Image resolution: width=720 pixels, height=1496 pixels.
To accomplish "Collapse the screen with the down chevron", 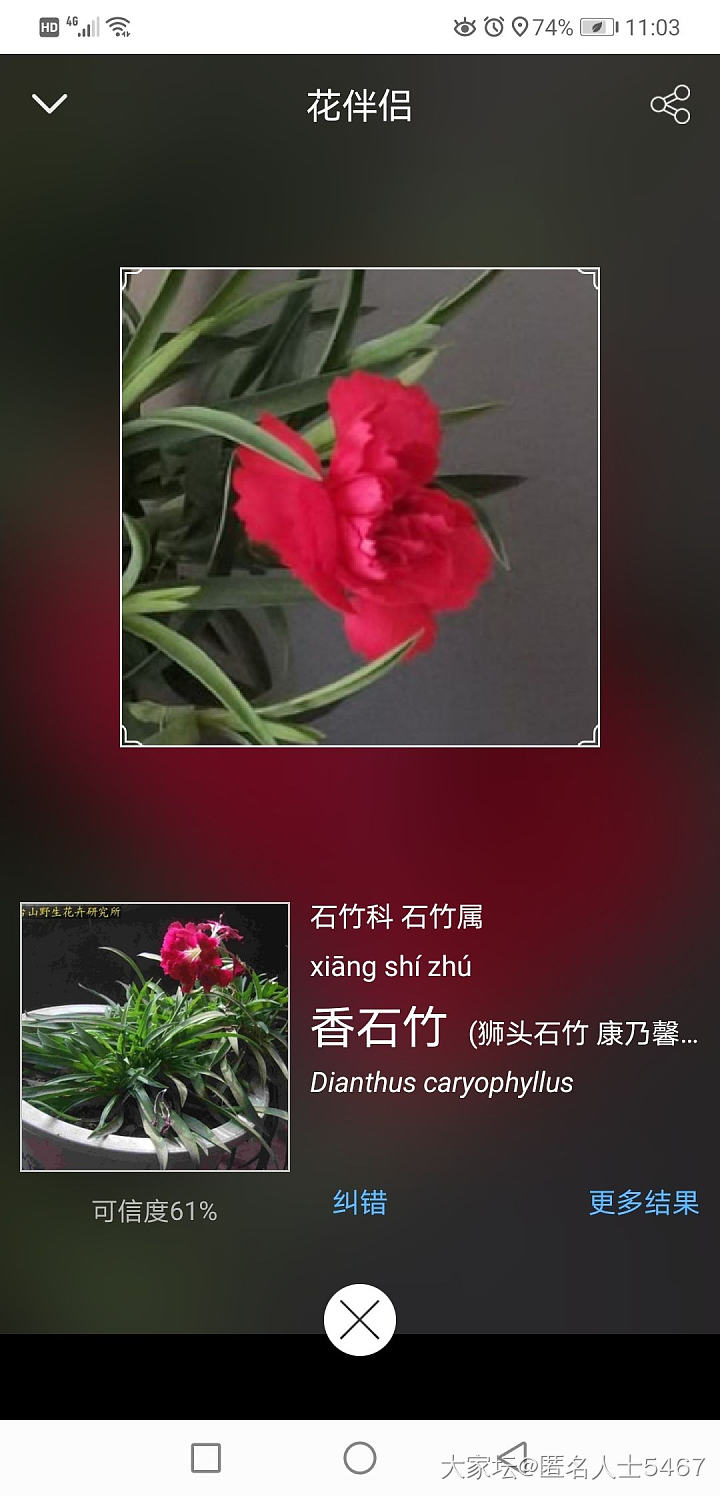I will [x=49, y=104].
